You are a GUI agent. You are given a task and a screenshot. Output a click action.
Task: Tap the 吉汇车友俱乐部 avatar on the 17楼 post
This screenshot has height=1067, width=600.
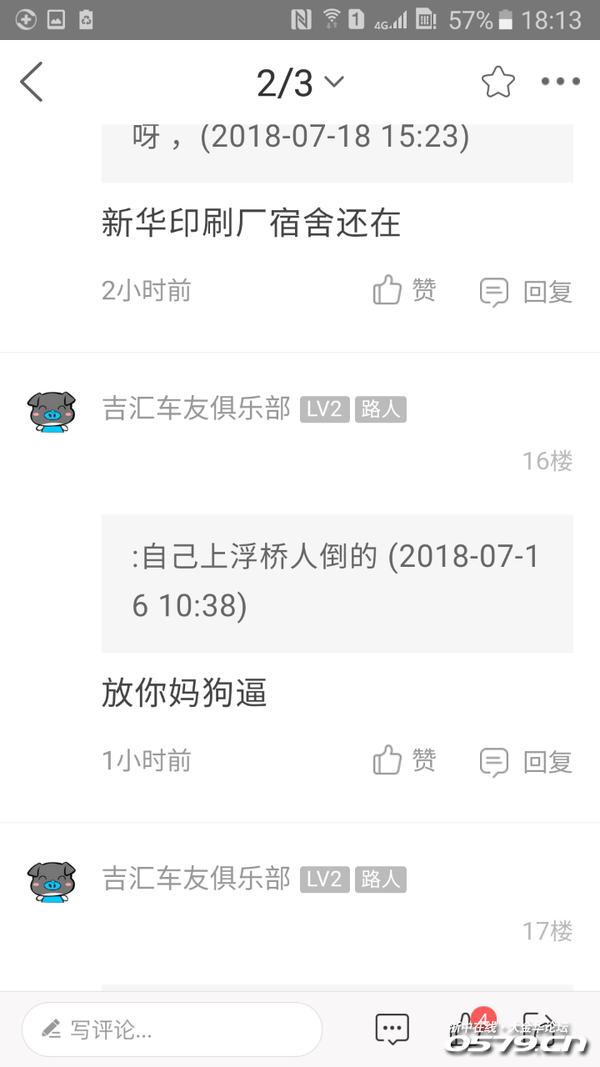click(x=51, y=881)
